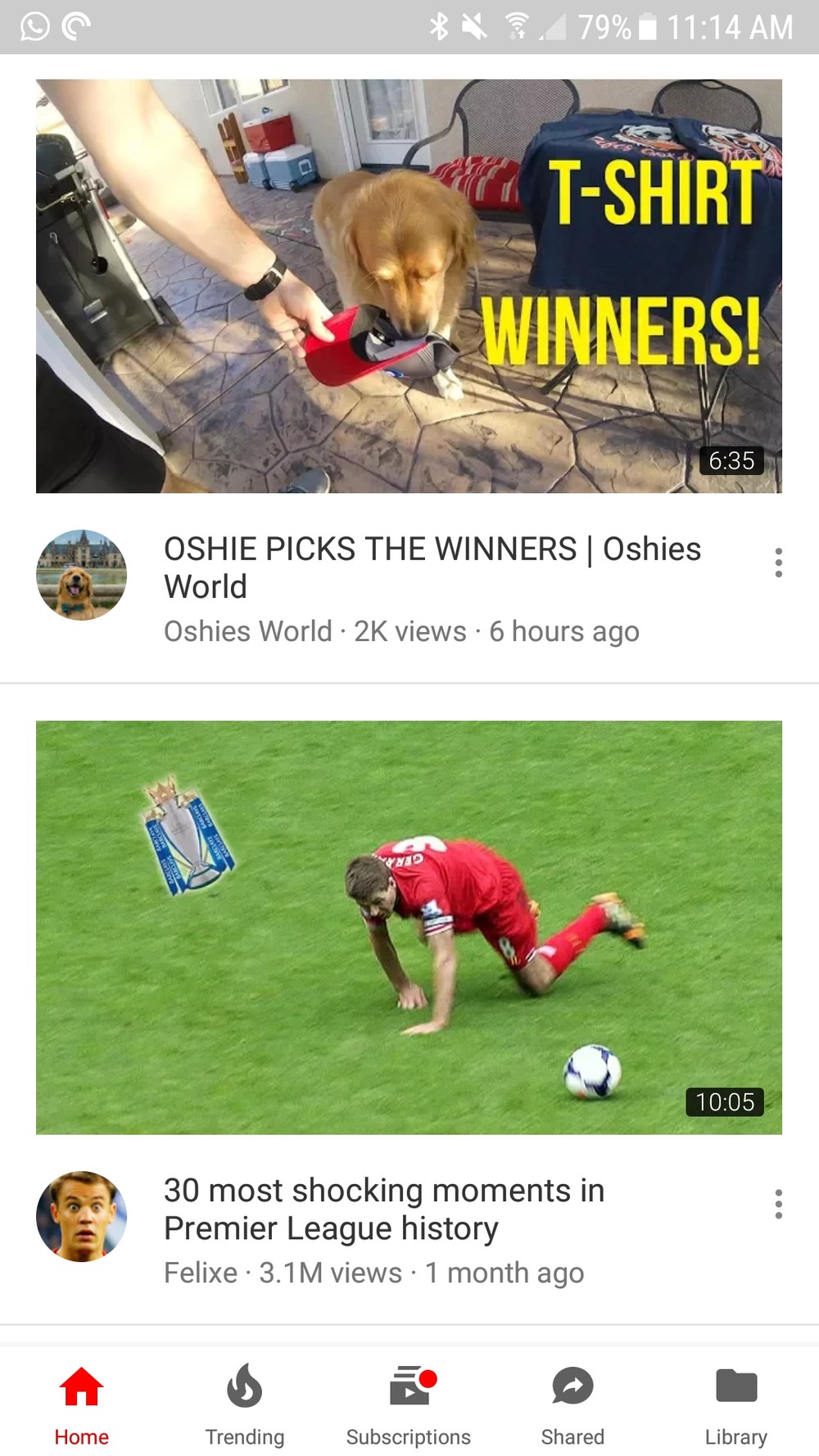Screen dimensions: 819x1456
Task: Switch to the Library tab
Action: [736, 1405]
